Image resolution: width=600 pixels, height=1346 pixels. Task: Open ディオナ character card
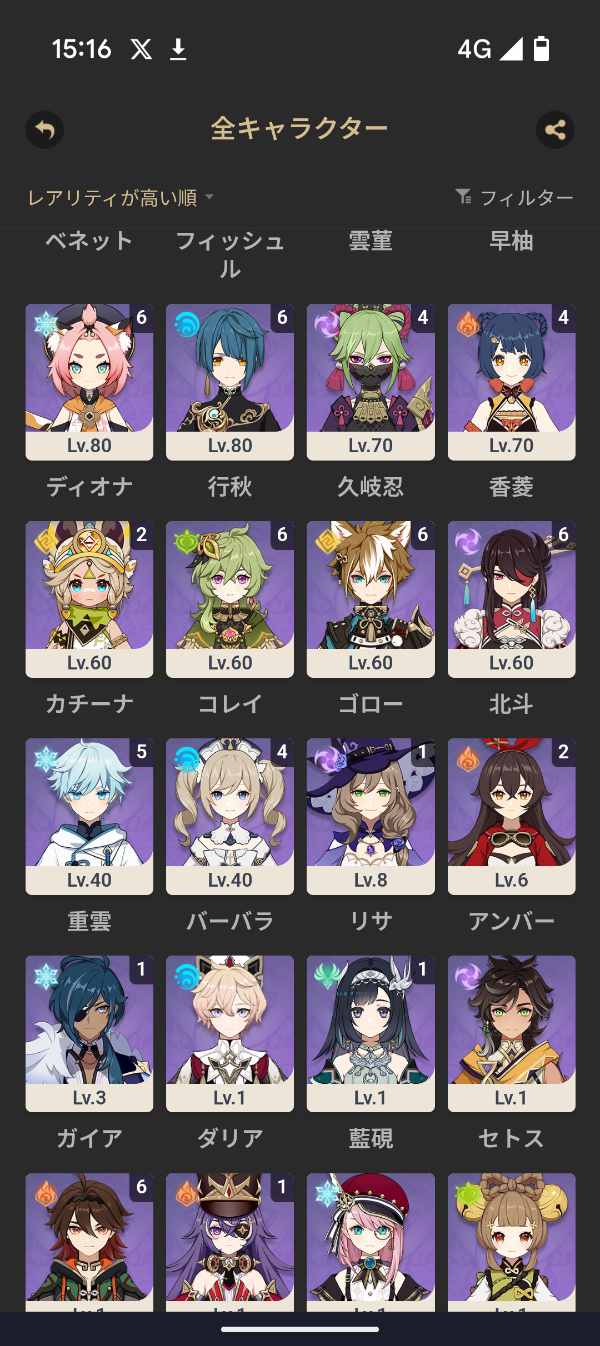point(89,381)
